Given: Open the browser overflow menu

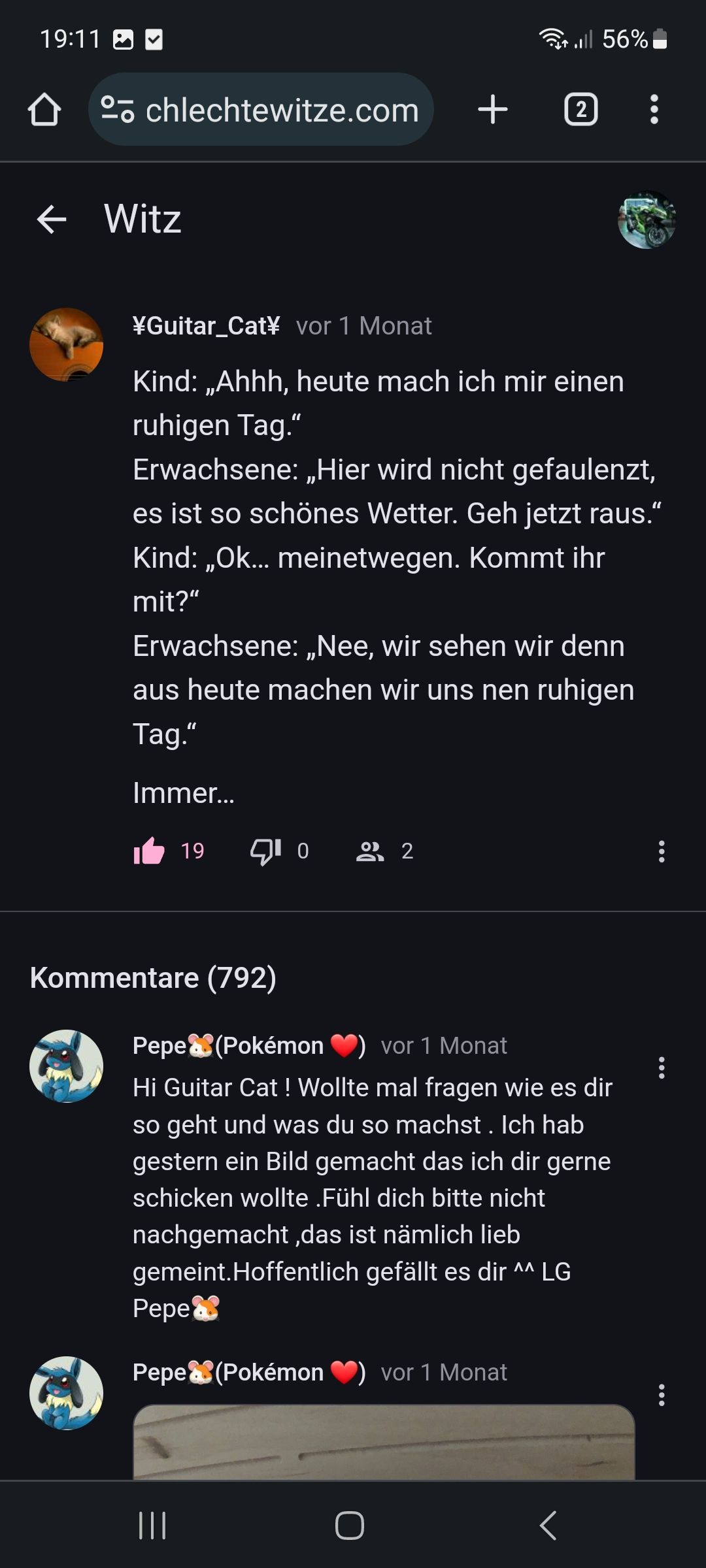Looking at the screenshot, I should tap(654, 109).
